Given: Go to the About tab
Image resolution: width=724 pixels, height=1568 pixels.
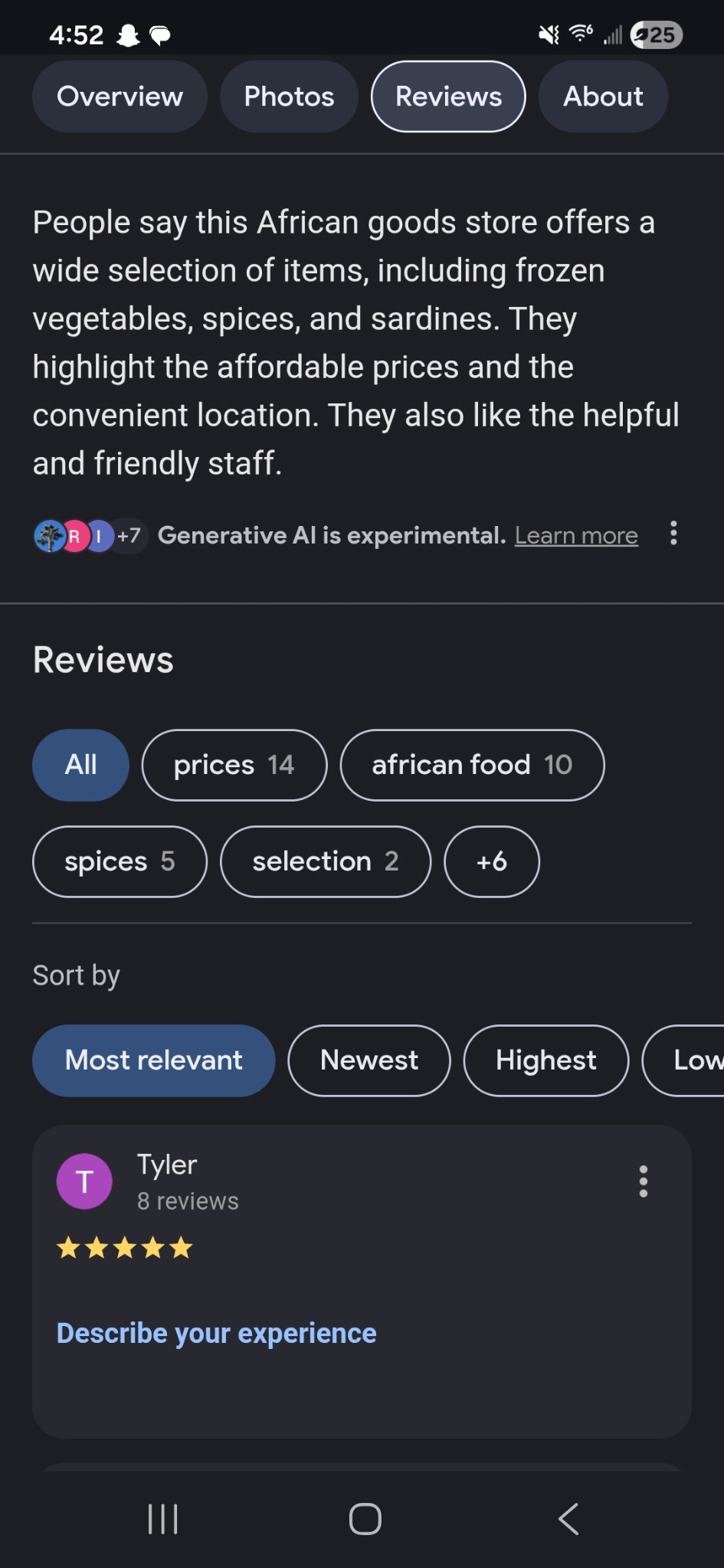Looking at the screenshot, I should tap(603, 96).
